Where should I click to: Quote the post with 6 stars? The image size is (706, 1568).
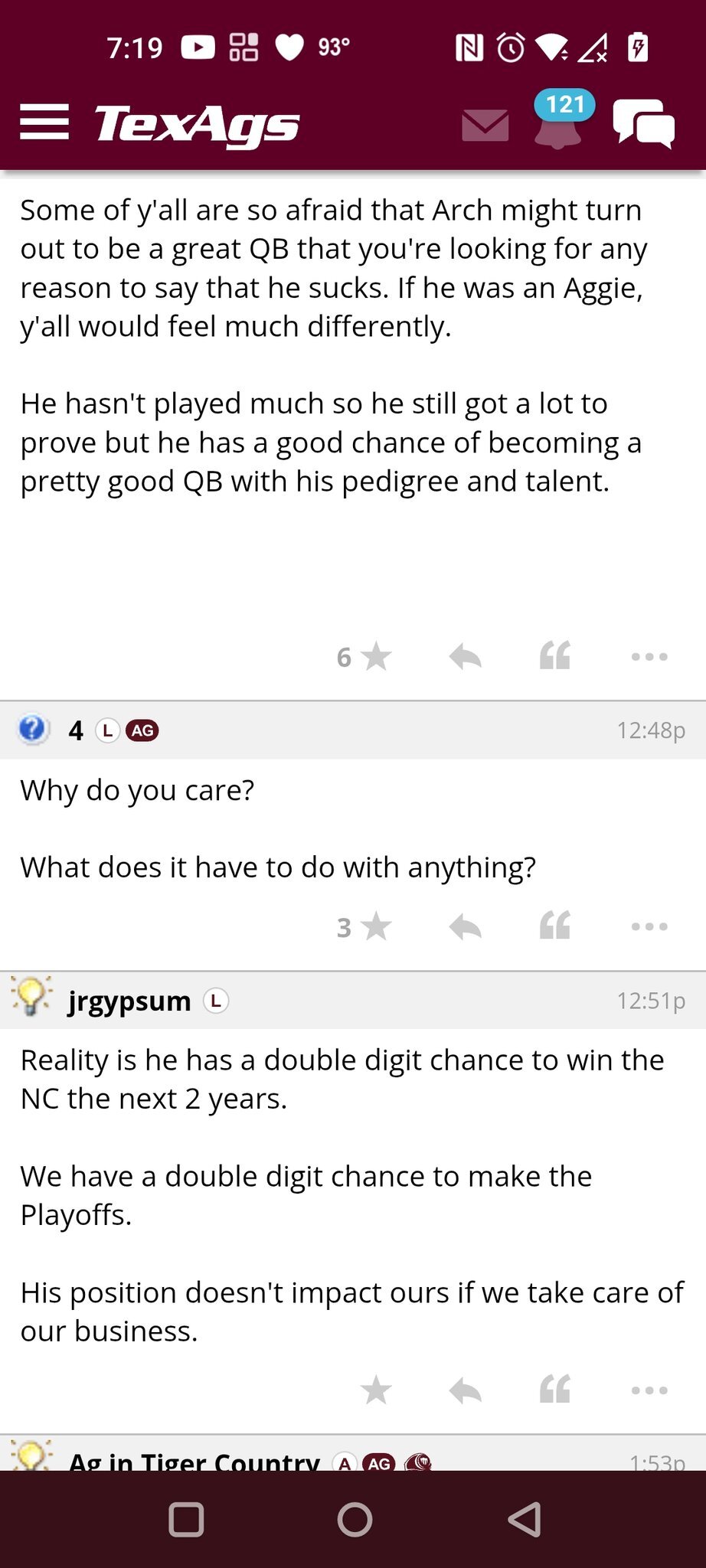[x=555, y=656]
